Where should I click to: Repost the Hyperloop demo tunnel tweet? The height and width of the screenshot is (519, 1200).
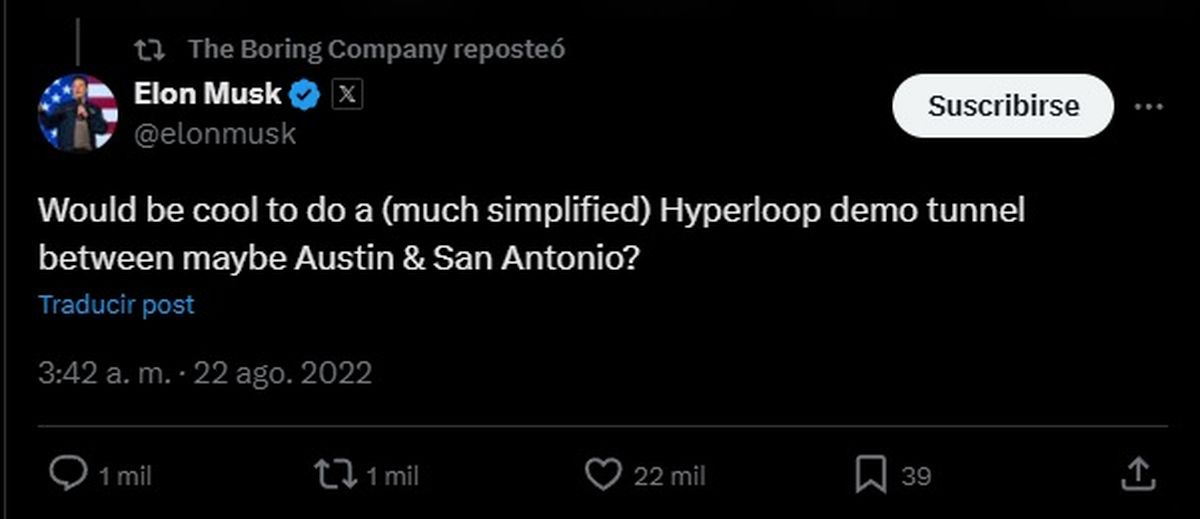334,474
